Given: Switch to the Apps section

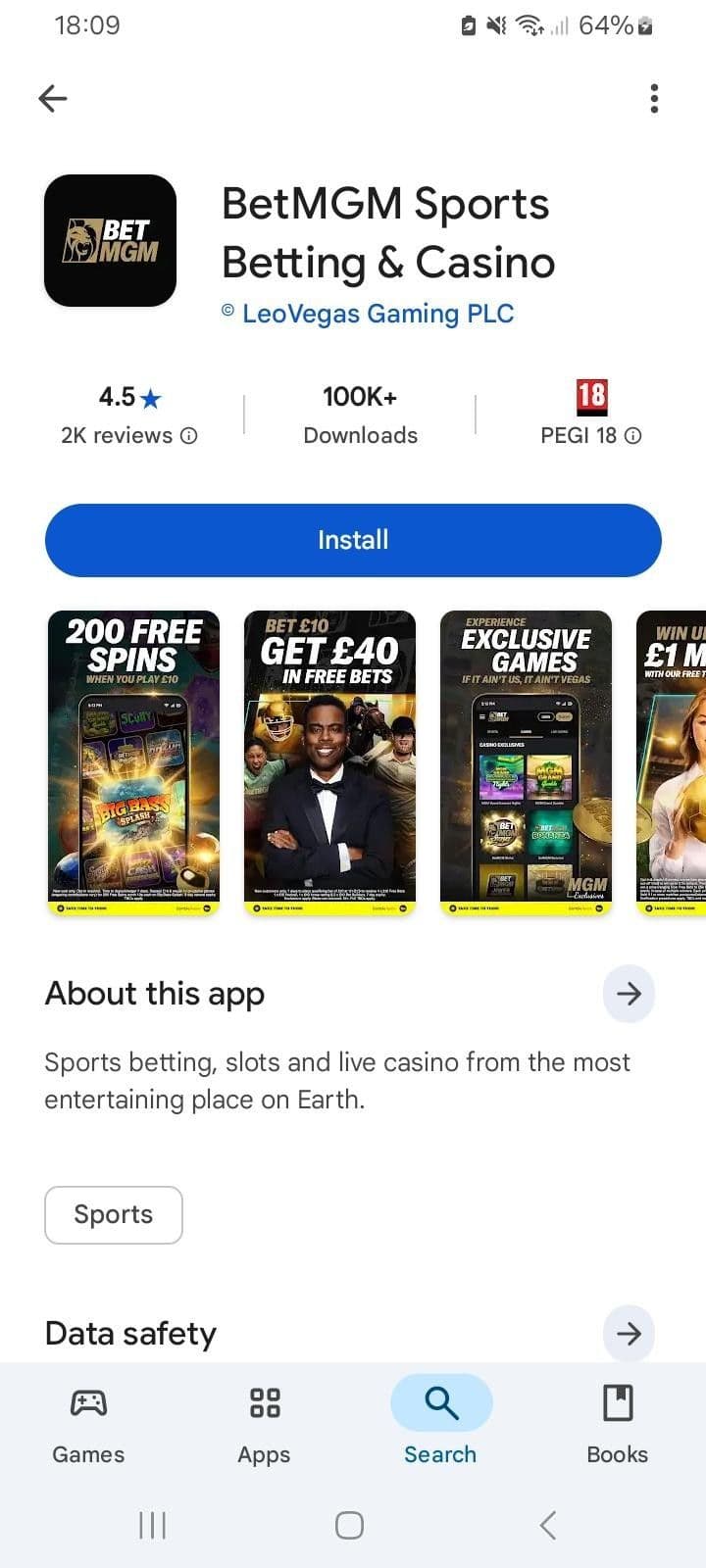Looking at the screenshot, I should tap(263, 1424).
